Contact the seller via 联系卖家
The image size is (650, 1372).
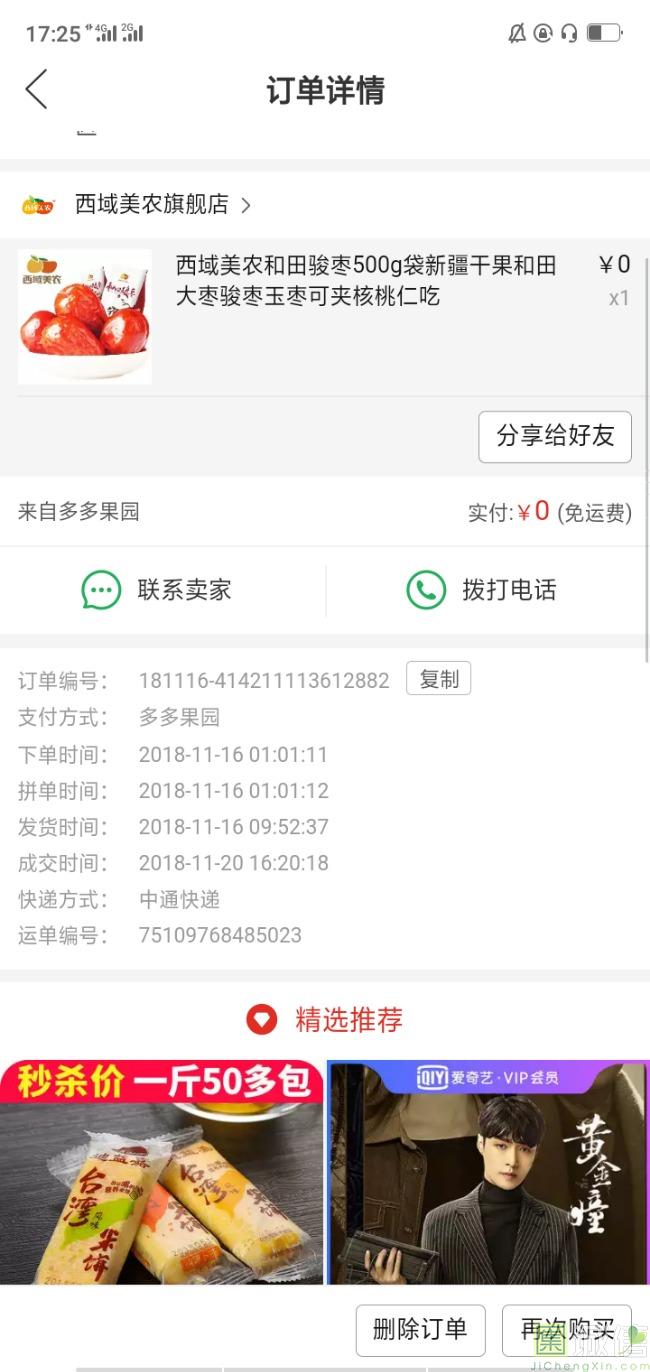pos(157,590)
